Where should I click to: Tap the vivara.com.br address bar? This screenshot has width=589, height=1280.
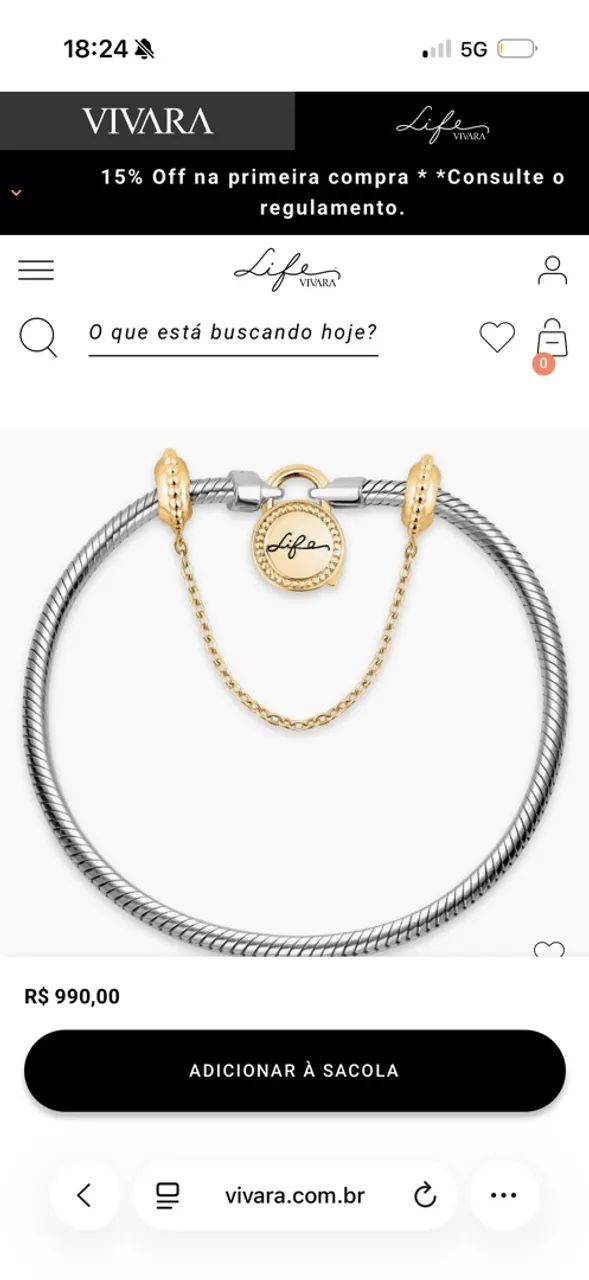pyautogui.click(x=295, y=1195)
